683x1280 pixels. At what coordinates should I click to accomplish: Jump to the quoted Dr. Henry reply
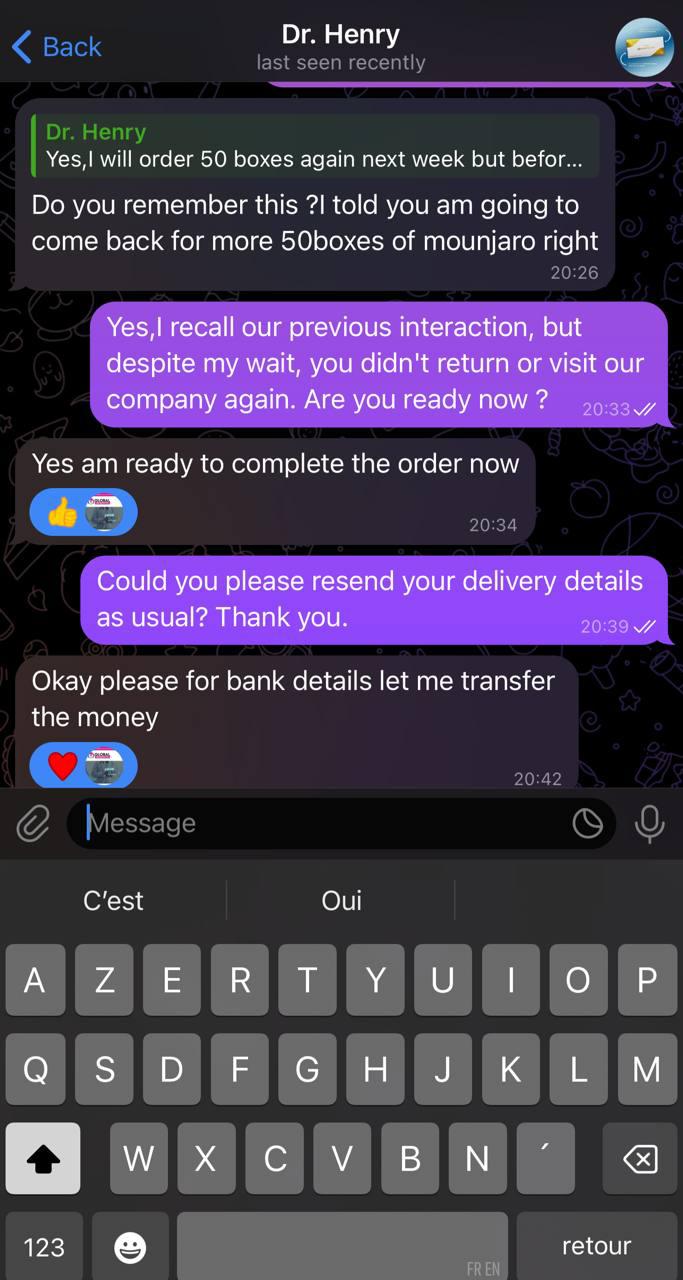tap(314, 146)
